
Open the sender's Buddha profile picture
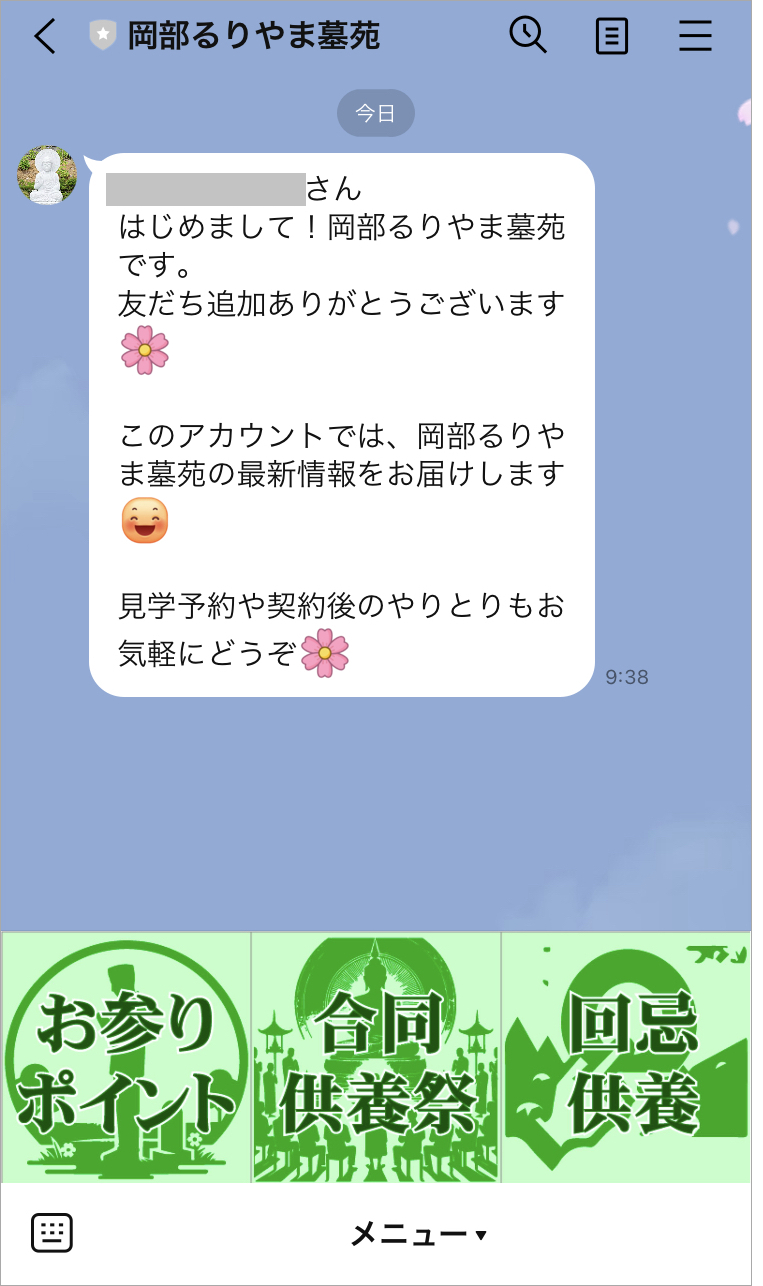coord(47,176)
